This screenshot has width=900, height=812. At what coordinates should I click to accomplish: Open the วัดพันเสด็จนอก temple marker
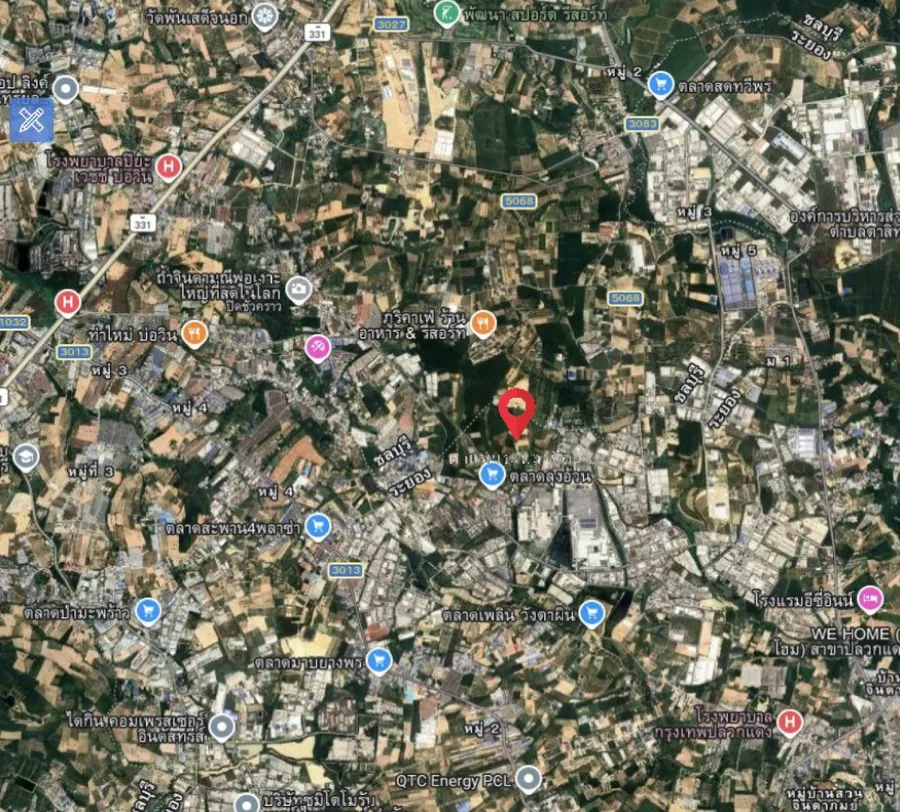click(x=265, y=17)
